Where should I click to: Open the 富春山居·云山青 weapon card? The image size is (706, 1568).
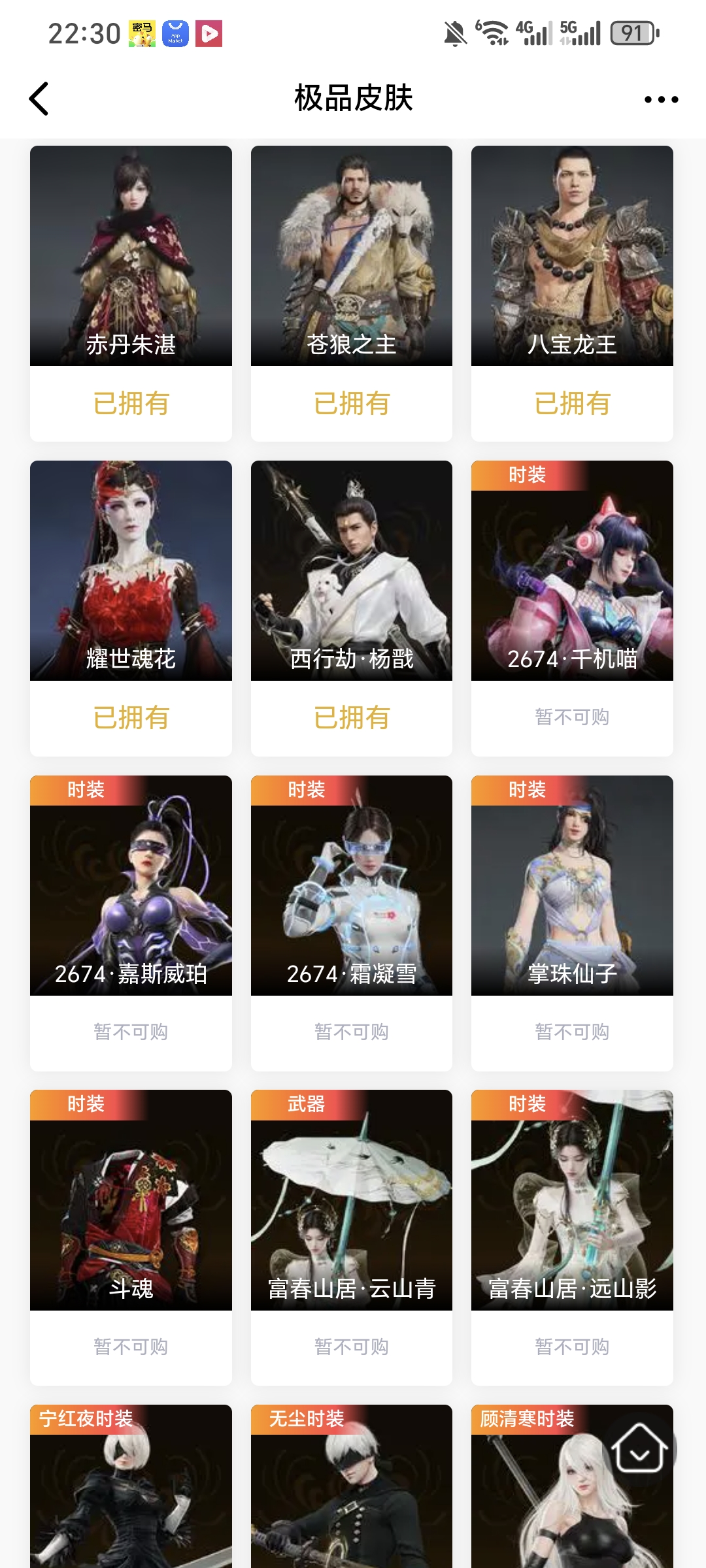pos(352,1201)
